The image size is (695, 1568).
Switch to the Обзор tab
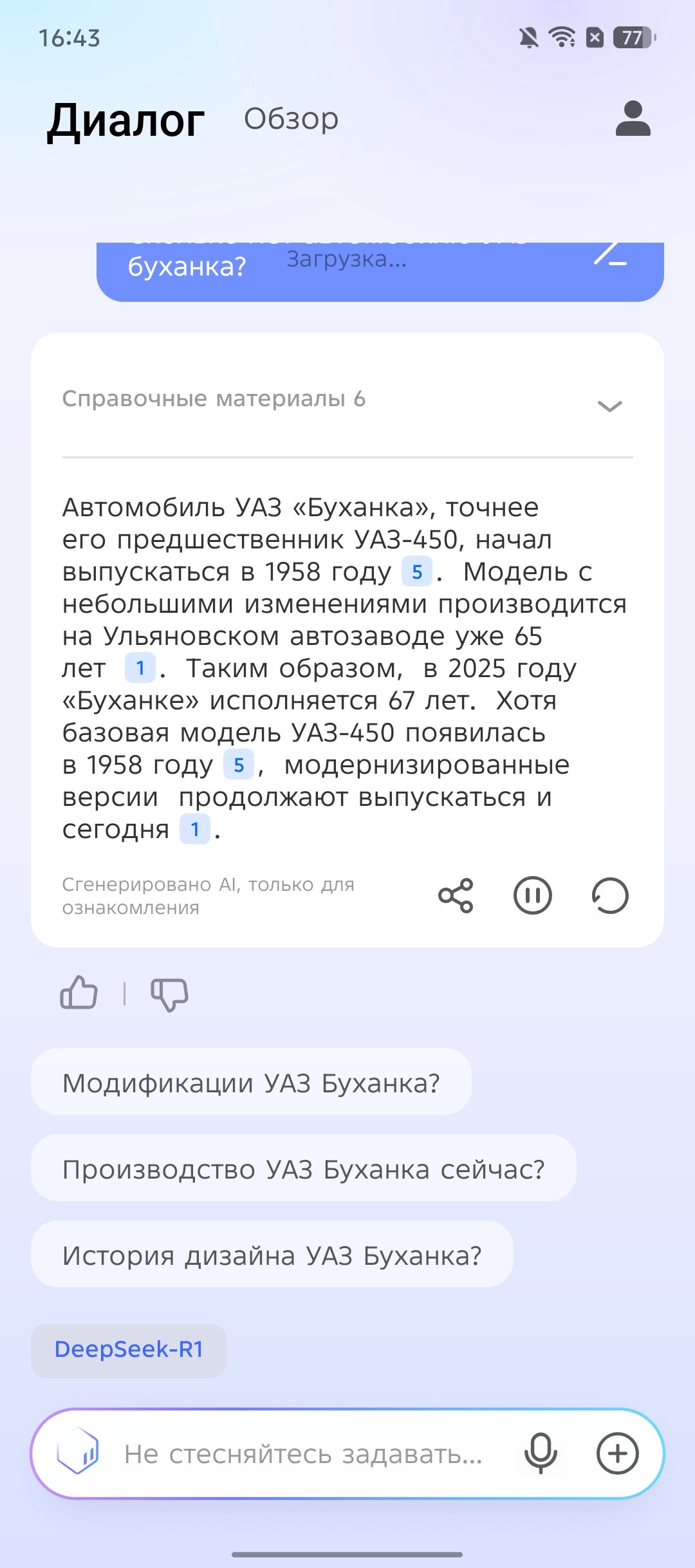291,119
